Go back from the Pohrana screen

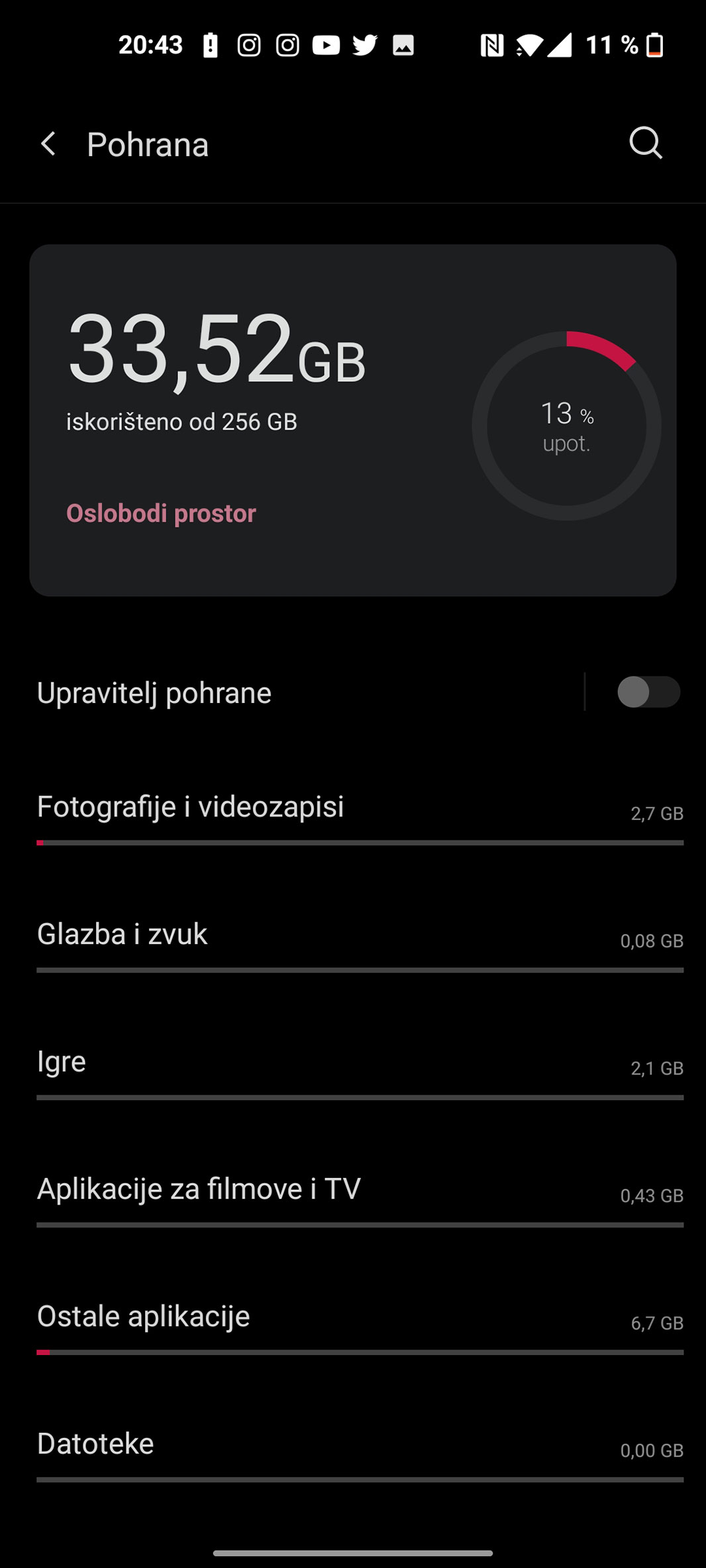tap(48, 144)
